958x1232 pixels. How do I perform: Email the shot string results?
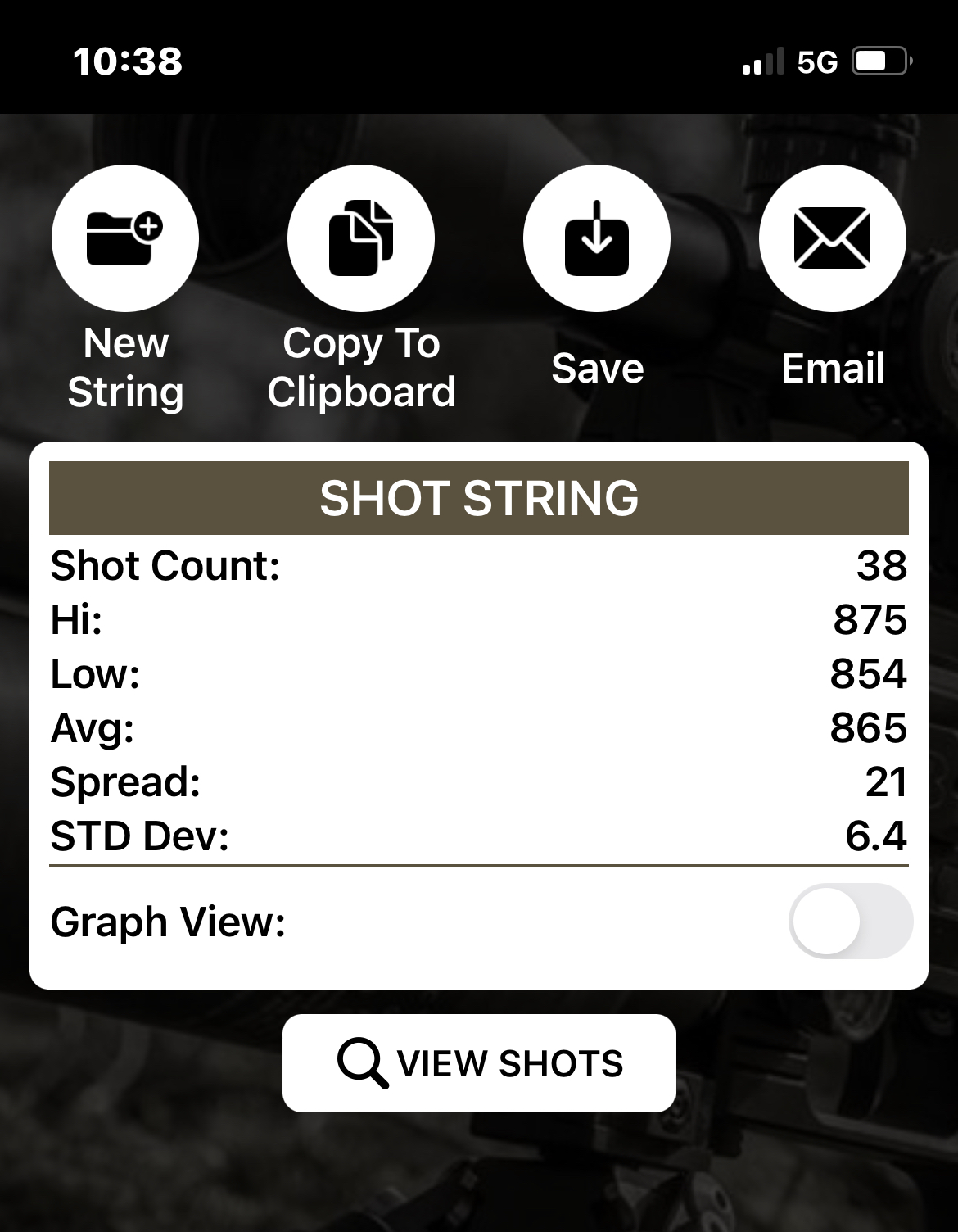(x=832, y=238)
